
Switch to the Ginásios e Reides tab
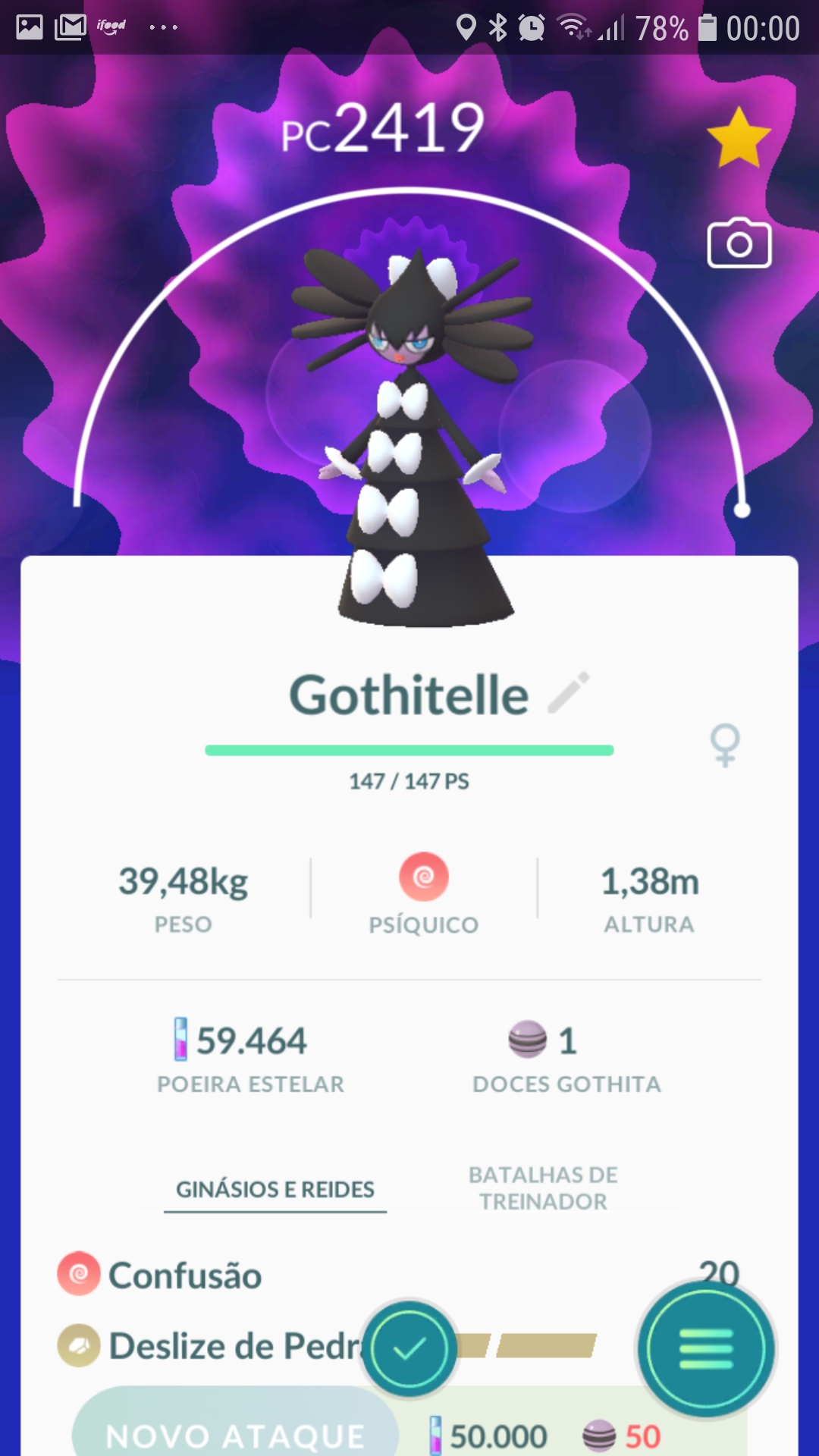pyautogui.click(x=275, y=1189)
